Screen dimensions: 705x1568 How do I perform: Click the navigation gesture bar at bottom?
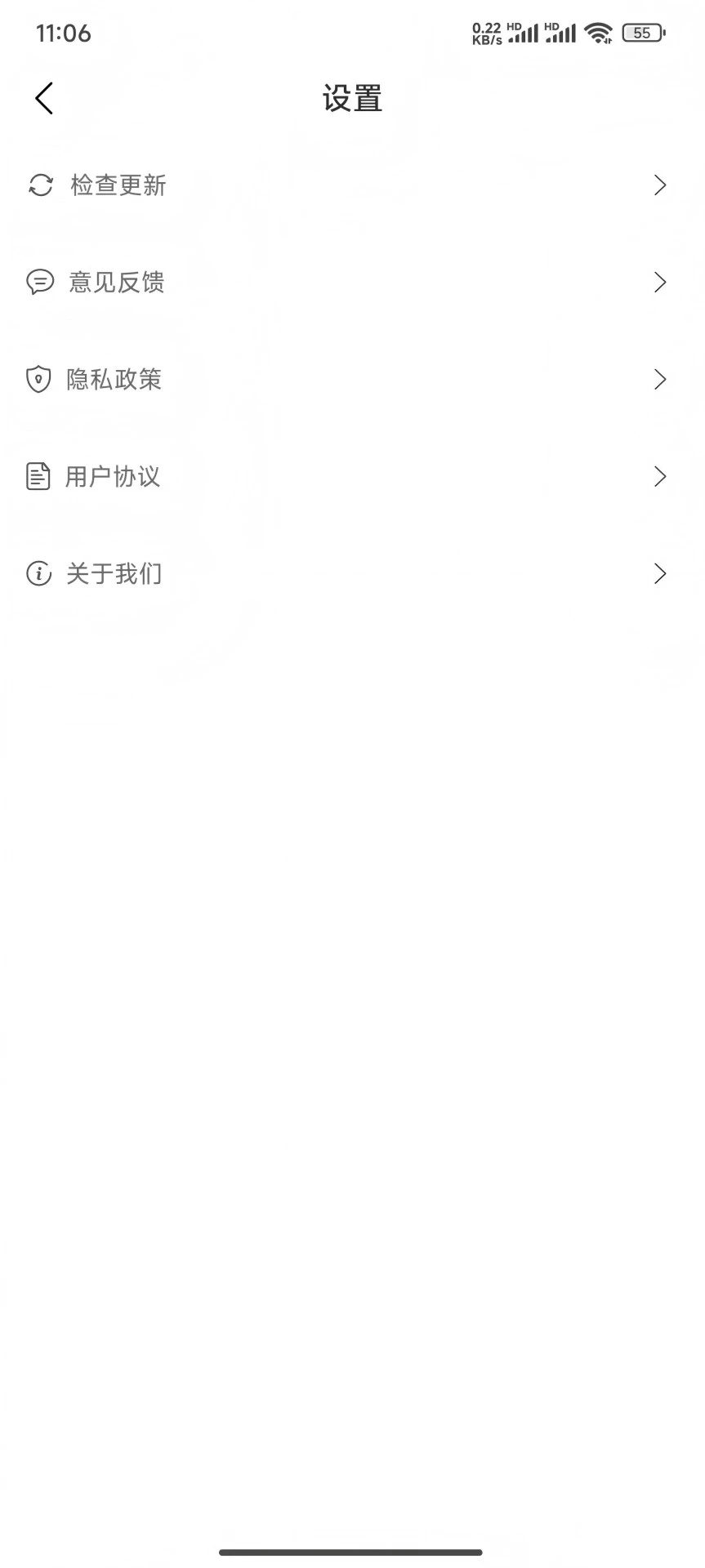[x=352, y=1551]
